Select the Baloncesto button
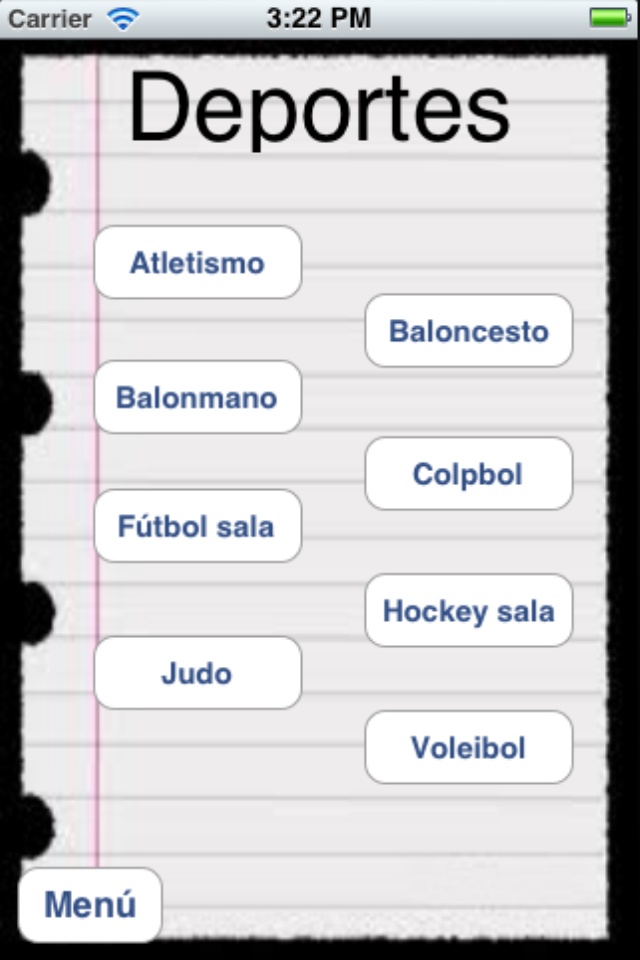 (468, 331)
